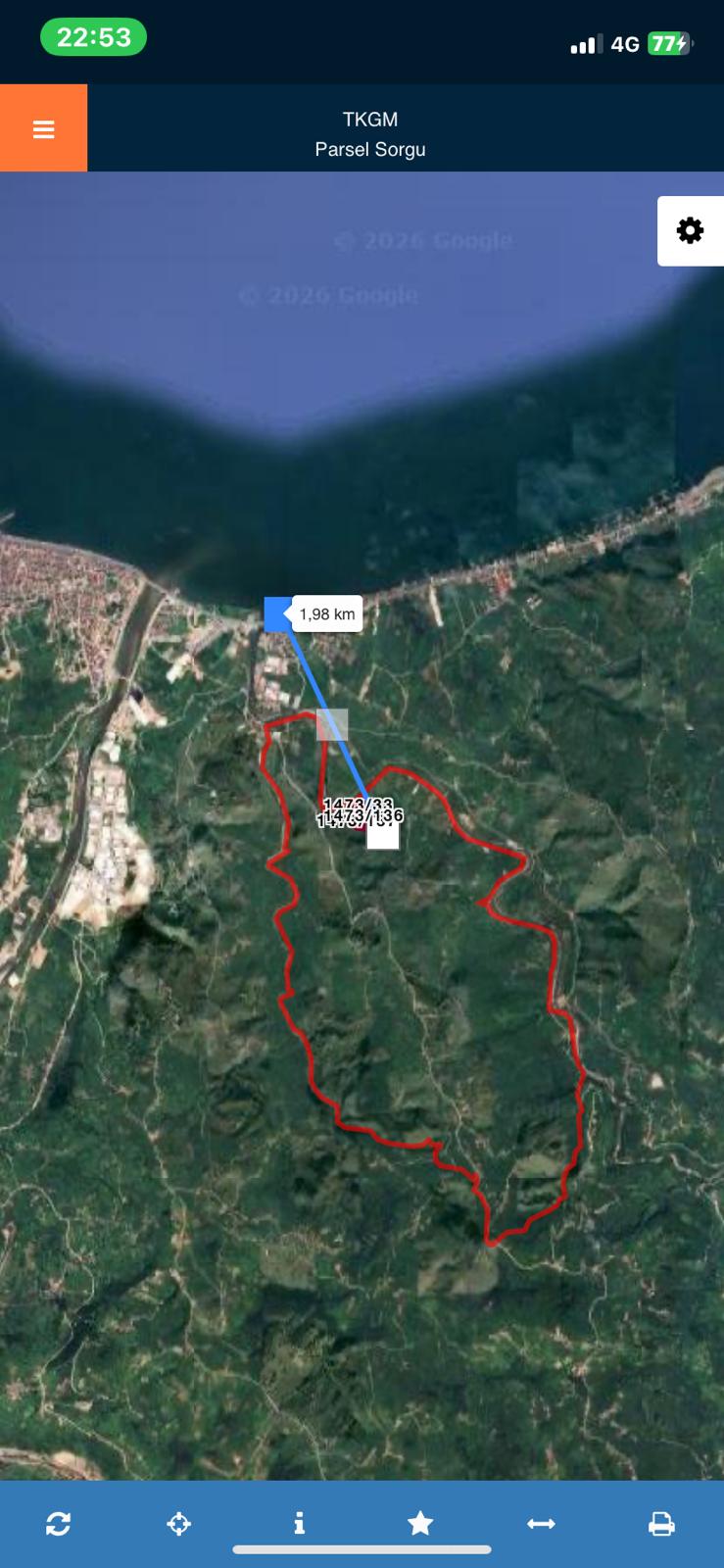Tap the blue measurement start marker

tap(277, 614)
